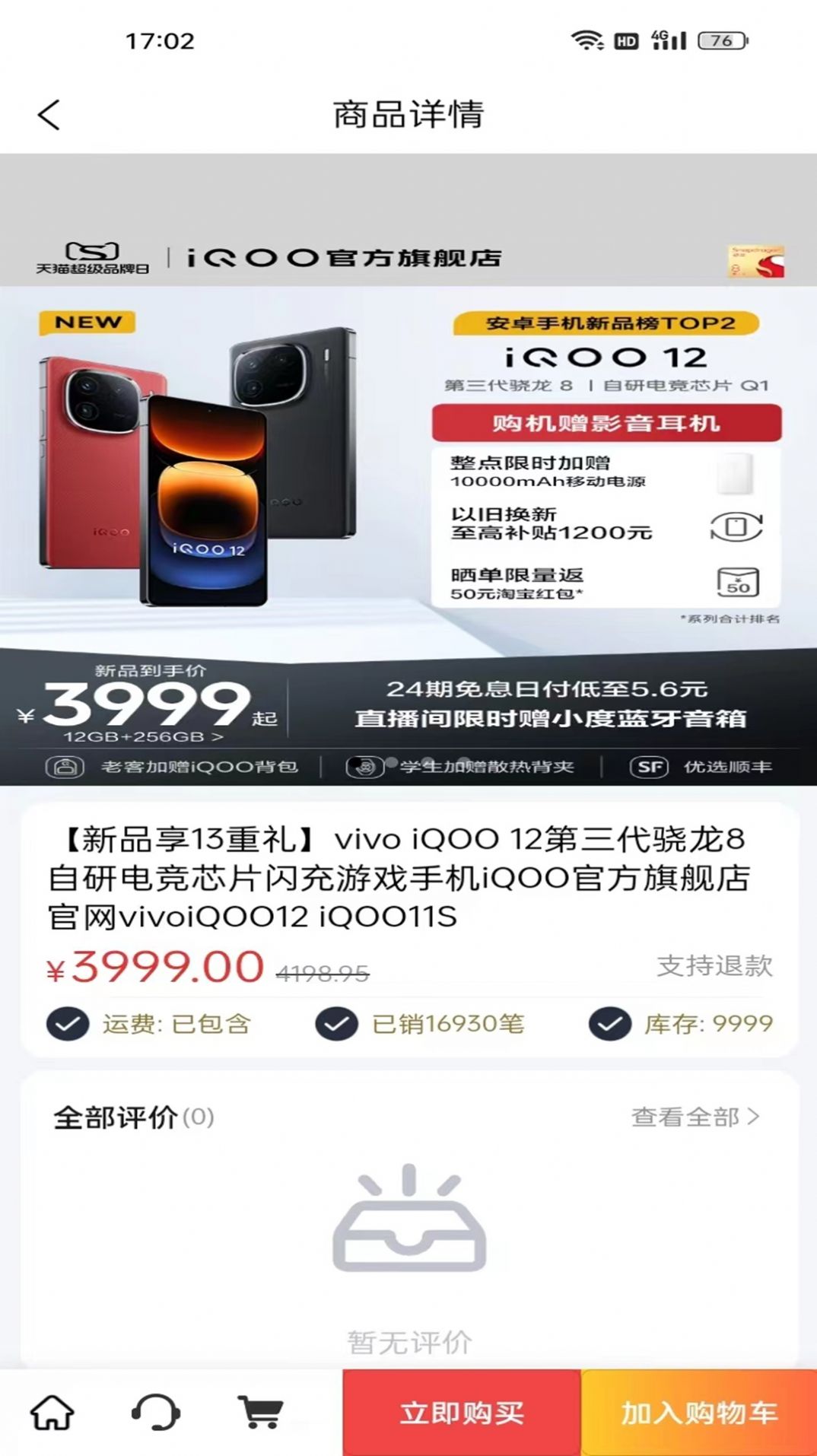
Task: Tap the 老客加赠iQOO背包 gift icon
Action: pos(65,768)
